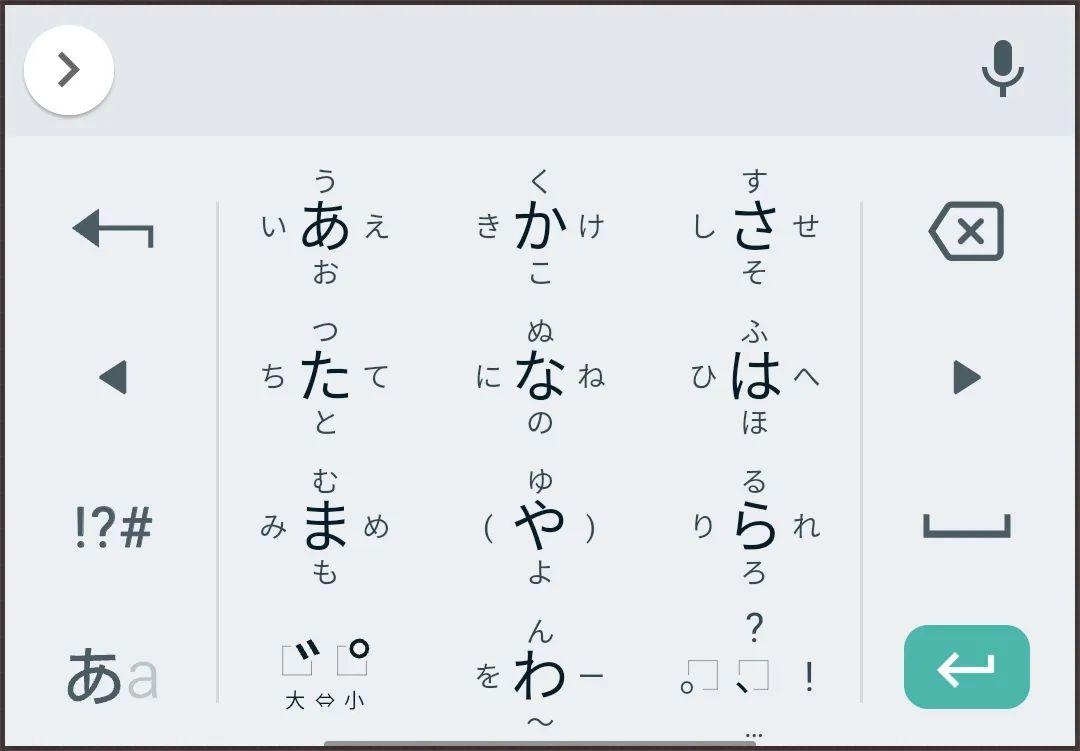The image size is (1080, 751).
Task: Type the た key
Action: [325, 377]
